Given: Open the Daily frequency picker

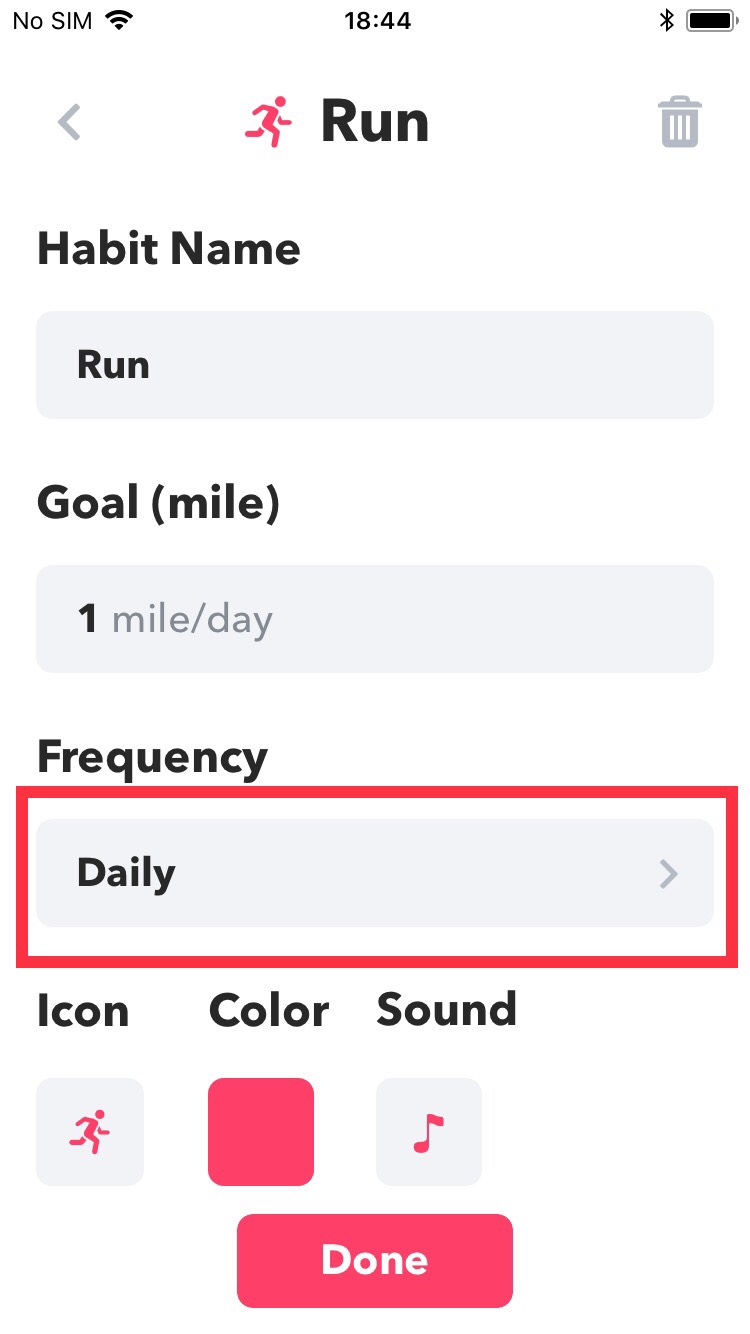Looking at the screenshot, I should coord(375,873).
